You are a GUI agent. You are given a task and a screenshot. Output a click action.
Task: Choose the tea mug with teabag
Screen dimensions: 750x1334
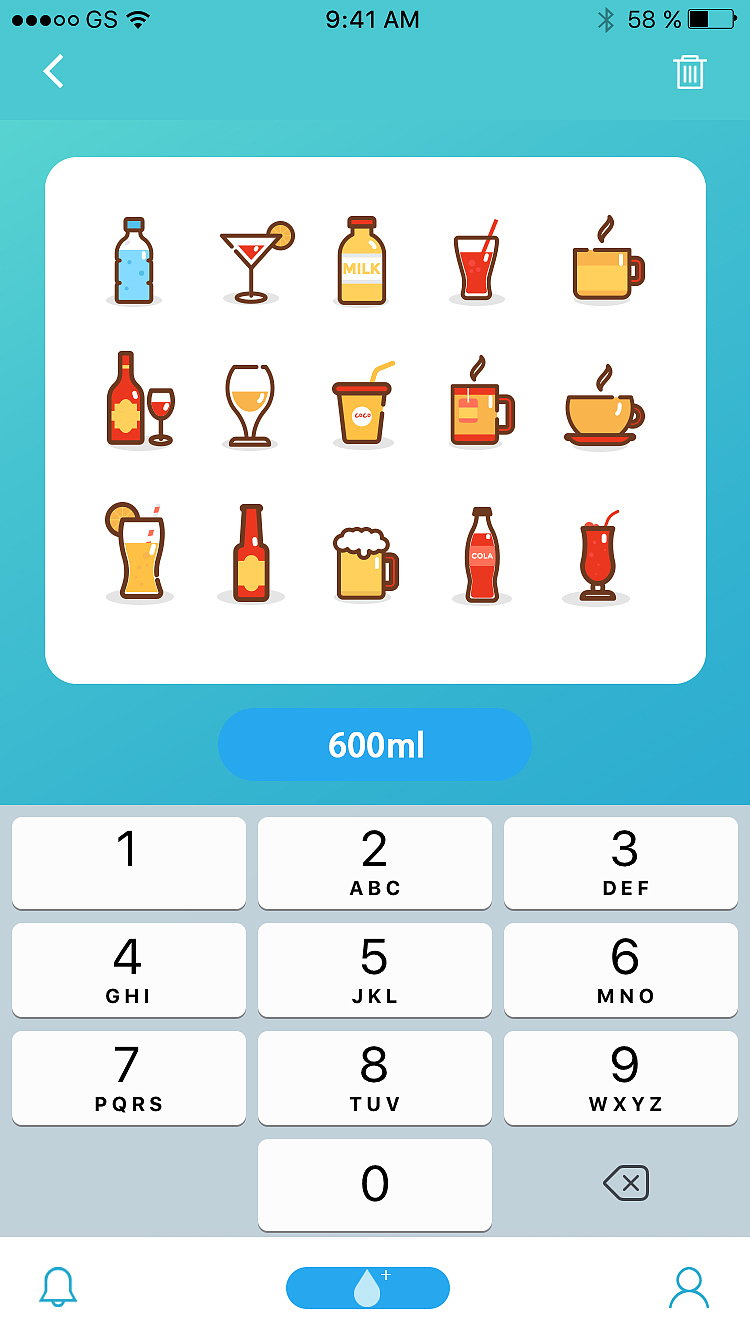480,406
